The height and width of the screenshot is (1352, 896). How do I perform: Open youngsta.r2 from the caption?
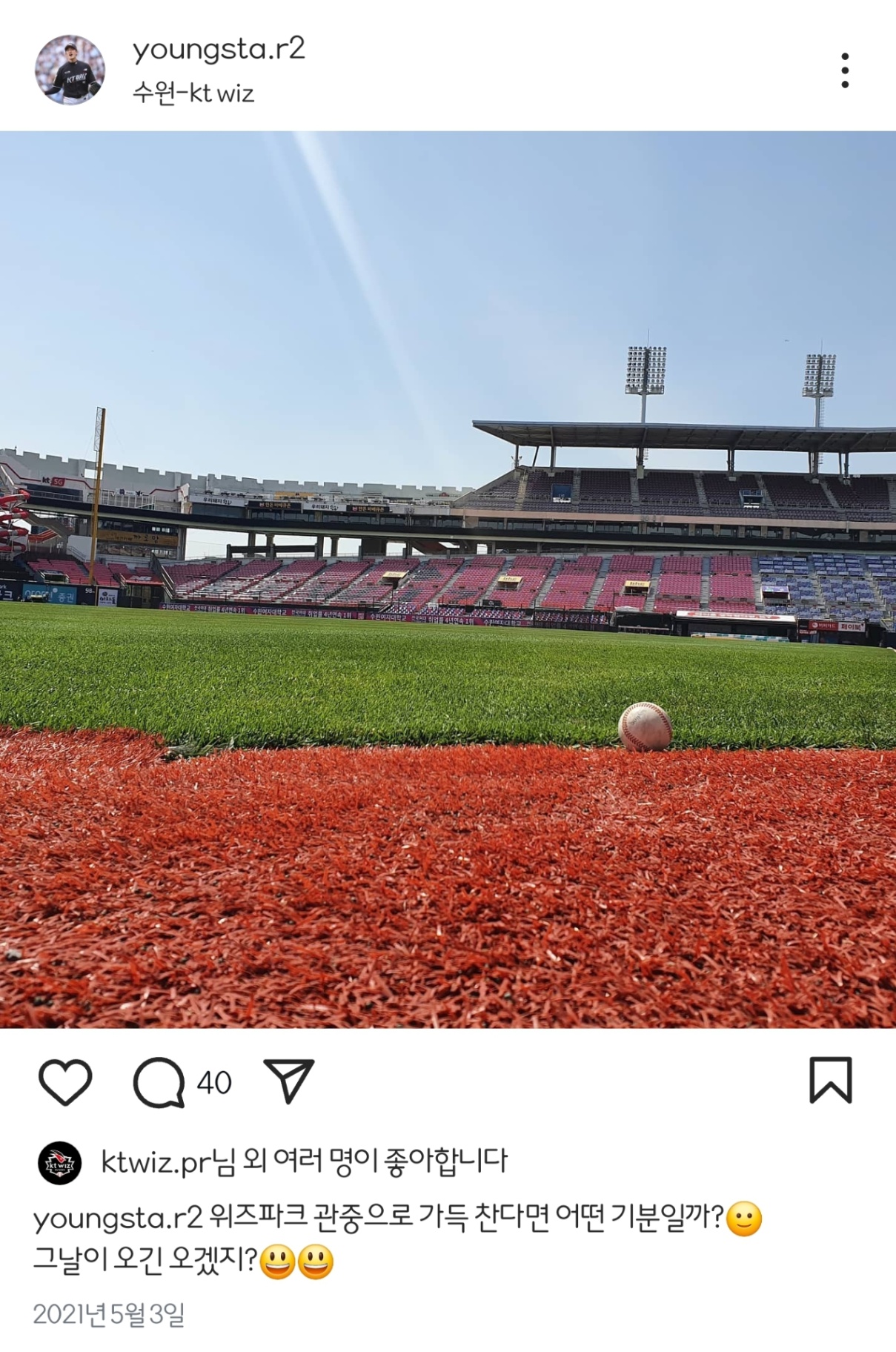(117, 1219)
